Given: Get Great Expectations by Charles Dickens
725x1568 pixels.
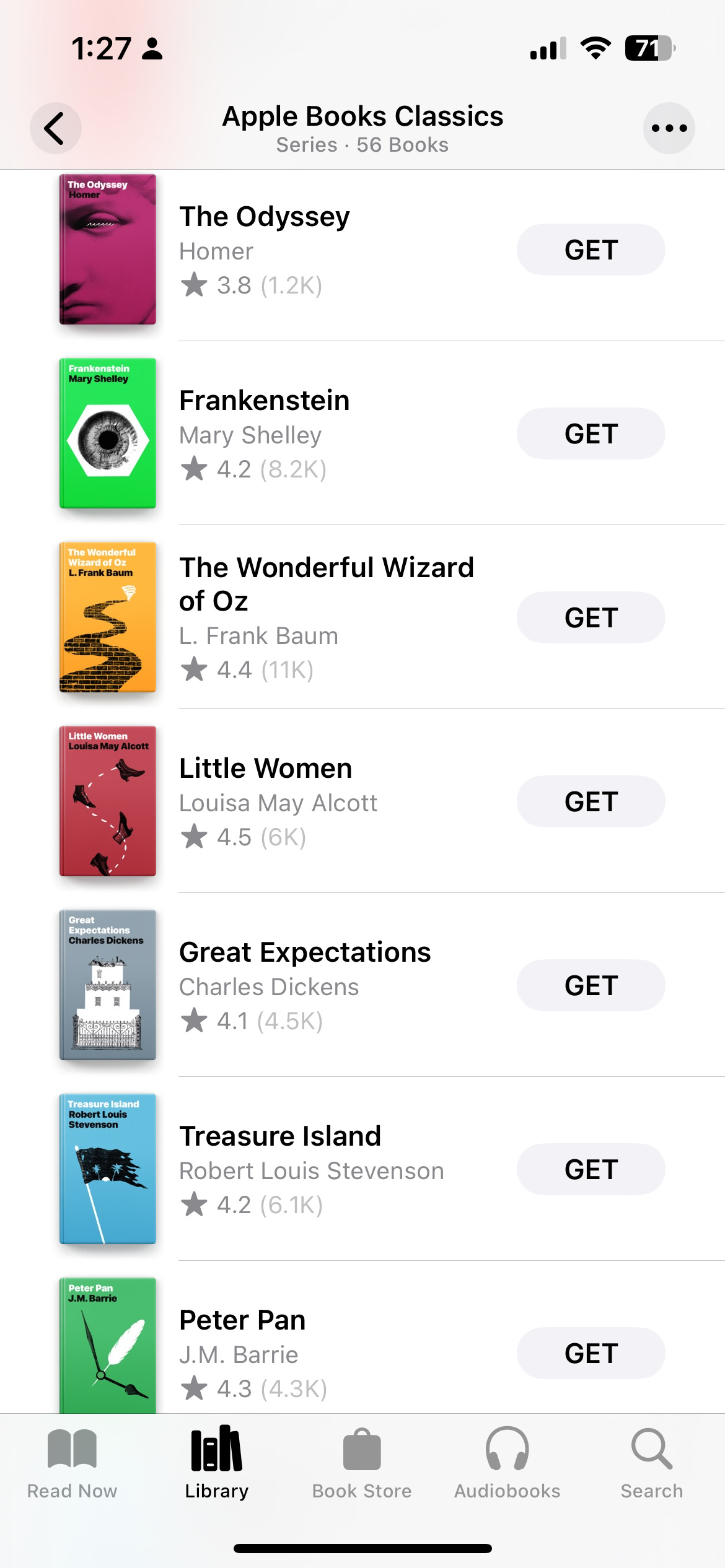Looking at the screenshot, I should click(591, 985).
